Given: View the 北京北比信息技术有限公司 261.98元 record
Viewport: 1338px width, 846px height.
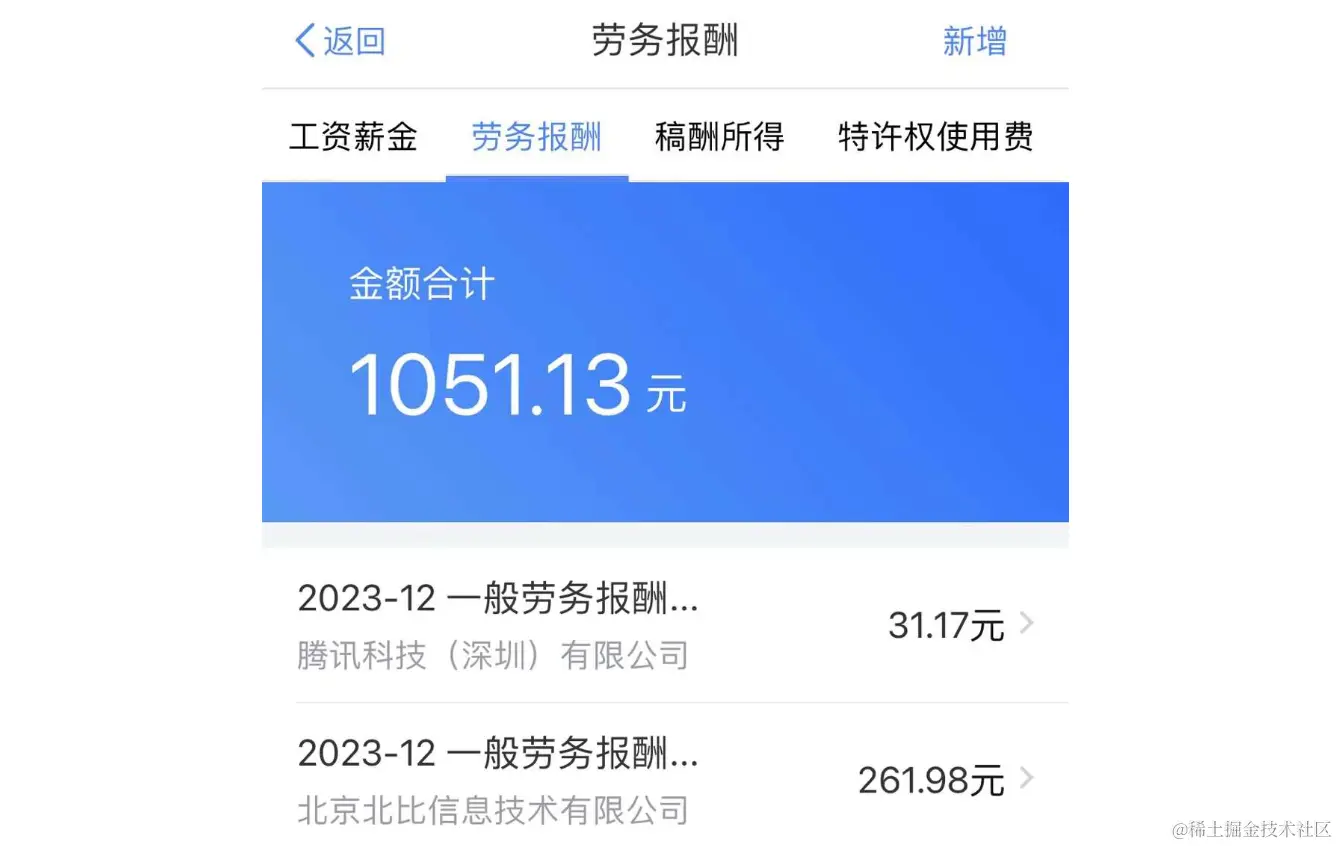Looking at the screenshot, I should click(x=665, y=780).
